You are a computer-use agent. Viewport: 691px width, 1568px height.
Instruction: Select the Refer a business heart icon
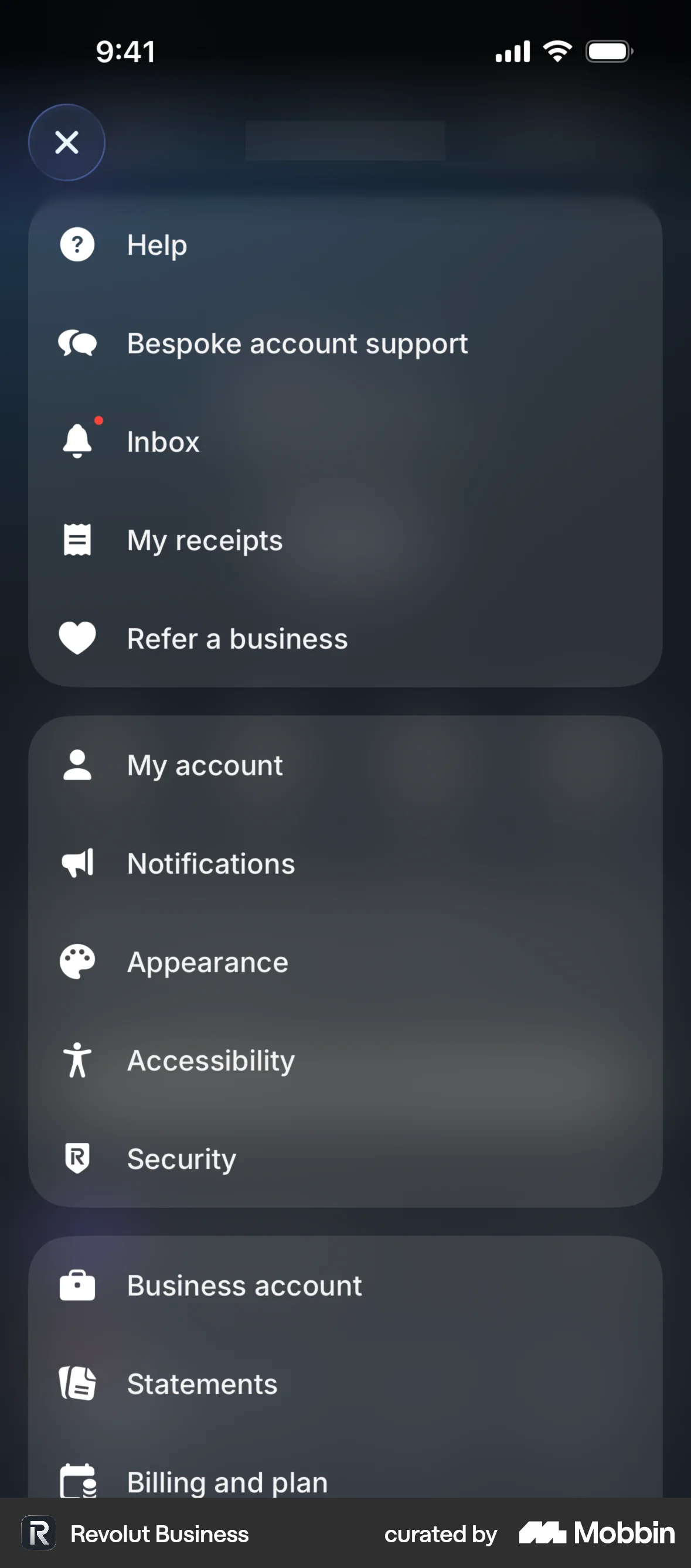[x=77, y=638]
